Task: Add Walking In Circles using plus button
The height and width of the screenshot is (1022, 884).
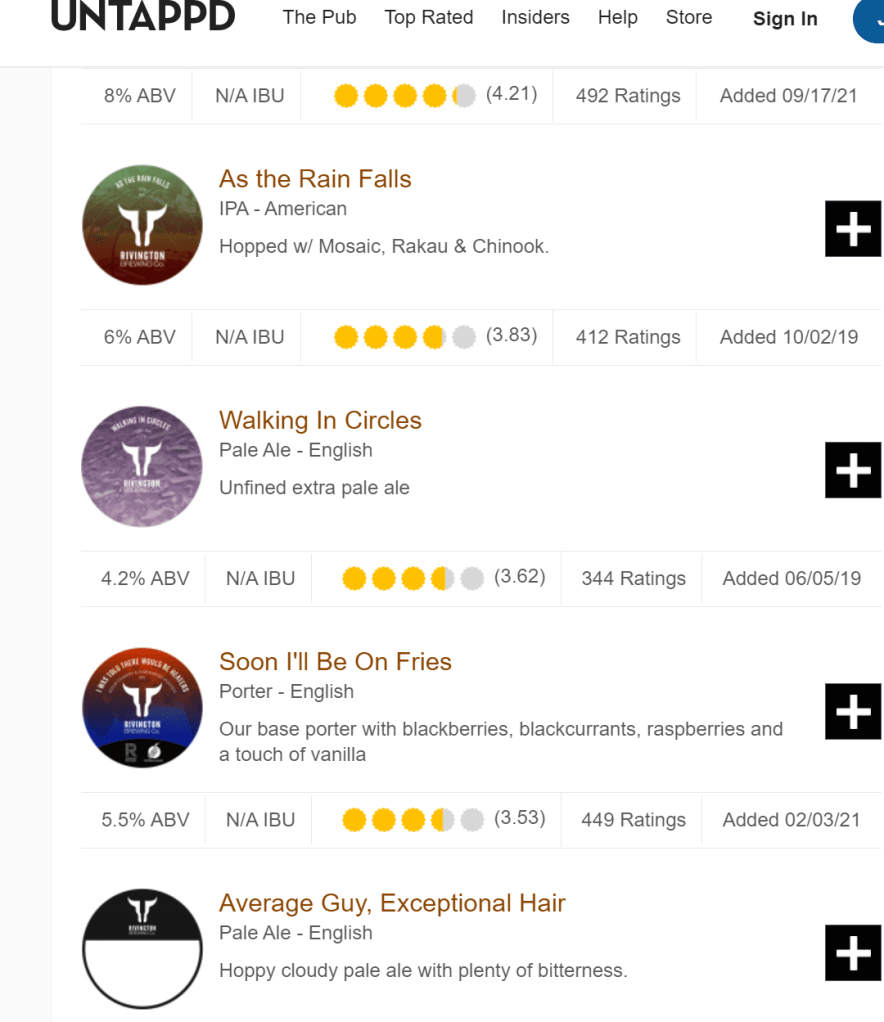Action: coord(852,470)
